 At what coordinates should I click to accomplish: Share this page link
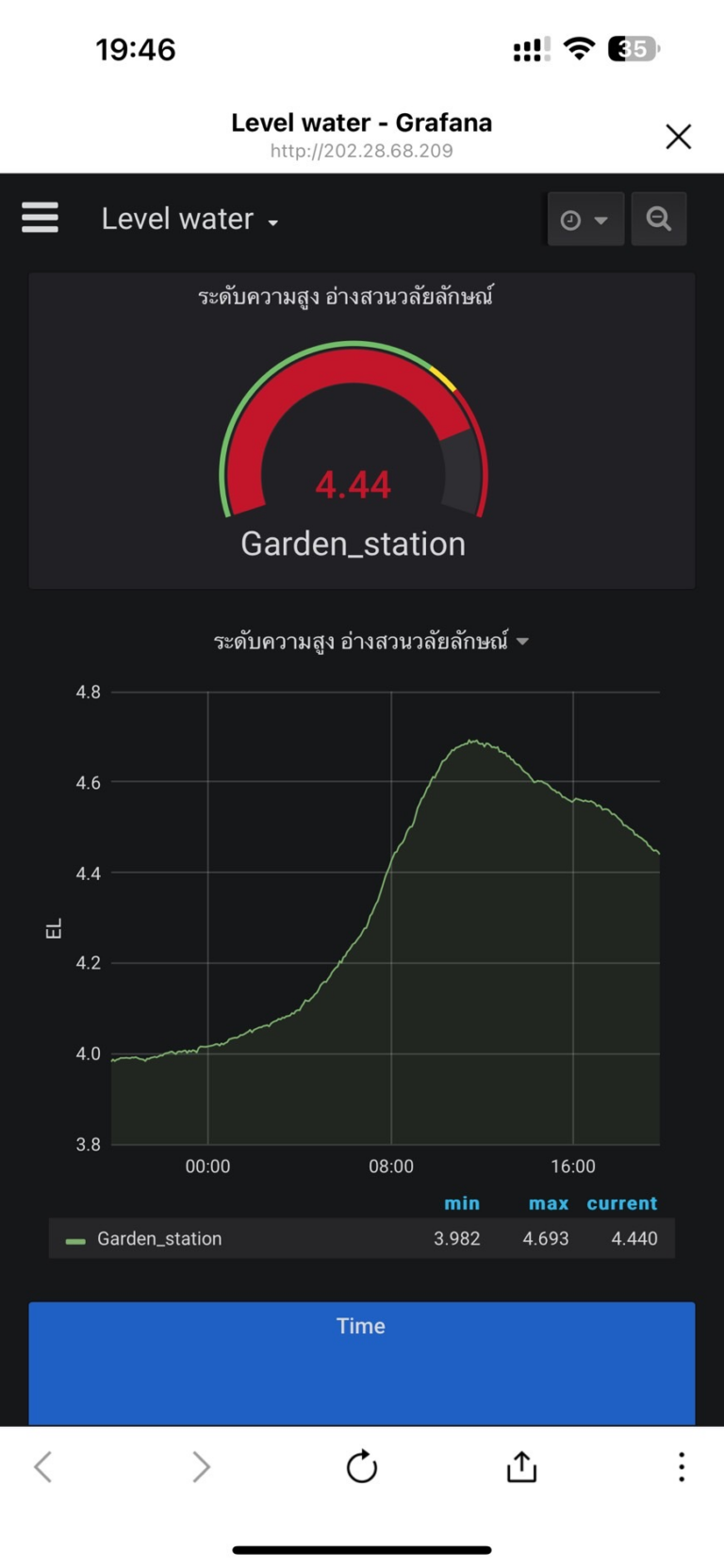pyautogui.click(x=521, y=1466)
